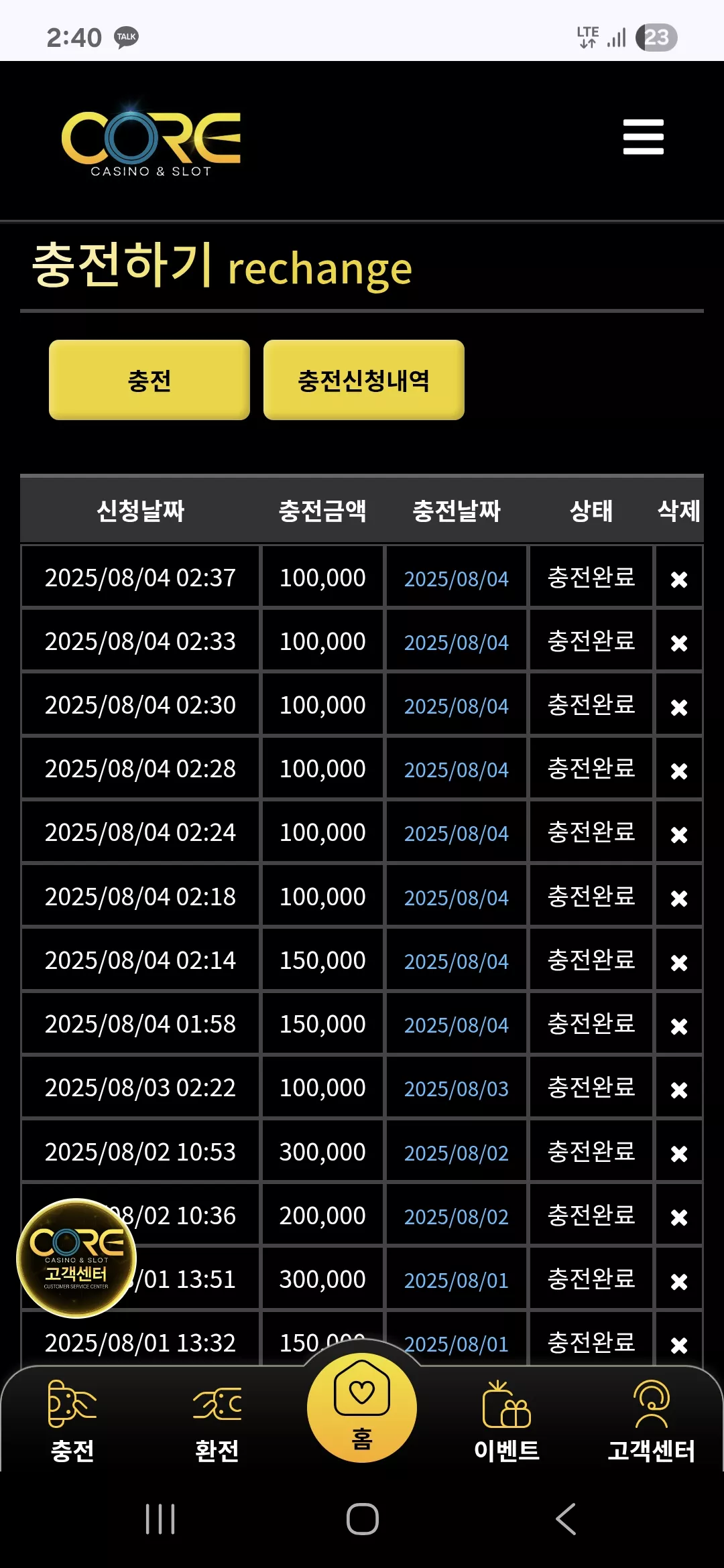Image resolution: width=724 pixels, height=1568 pixels.
Task: Open the hamburger menu
Action: [x=643, y=137]
